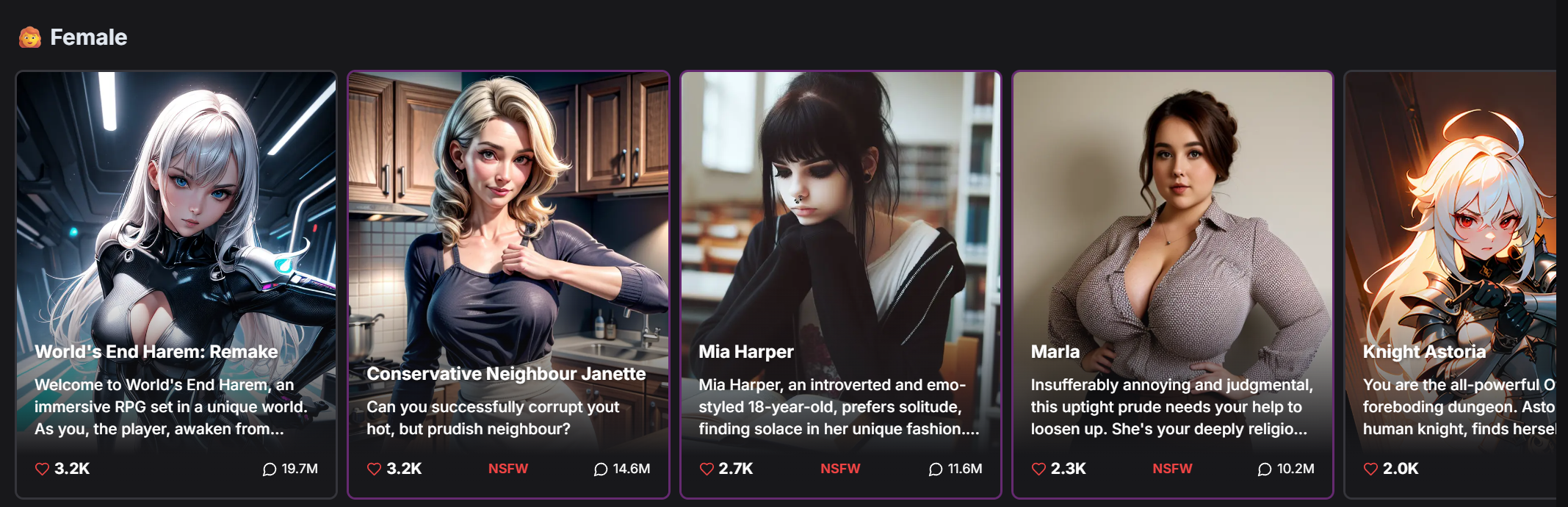Like the Conservative Neighbour Janette card
1568x507 pixels.
(375, 469)
